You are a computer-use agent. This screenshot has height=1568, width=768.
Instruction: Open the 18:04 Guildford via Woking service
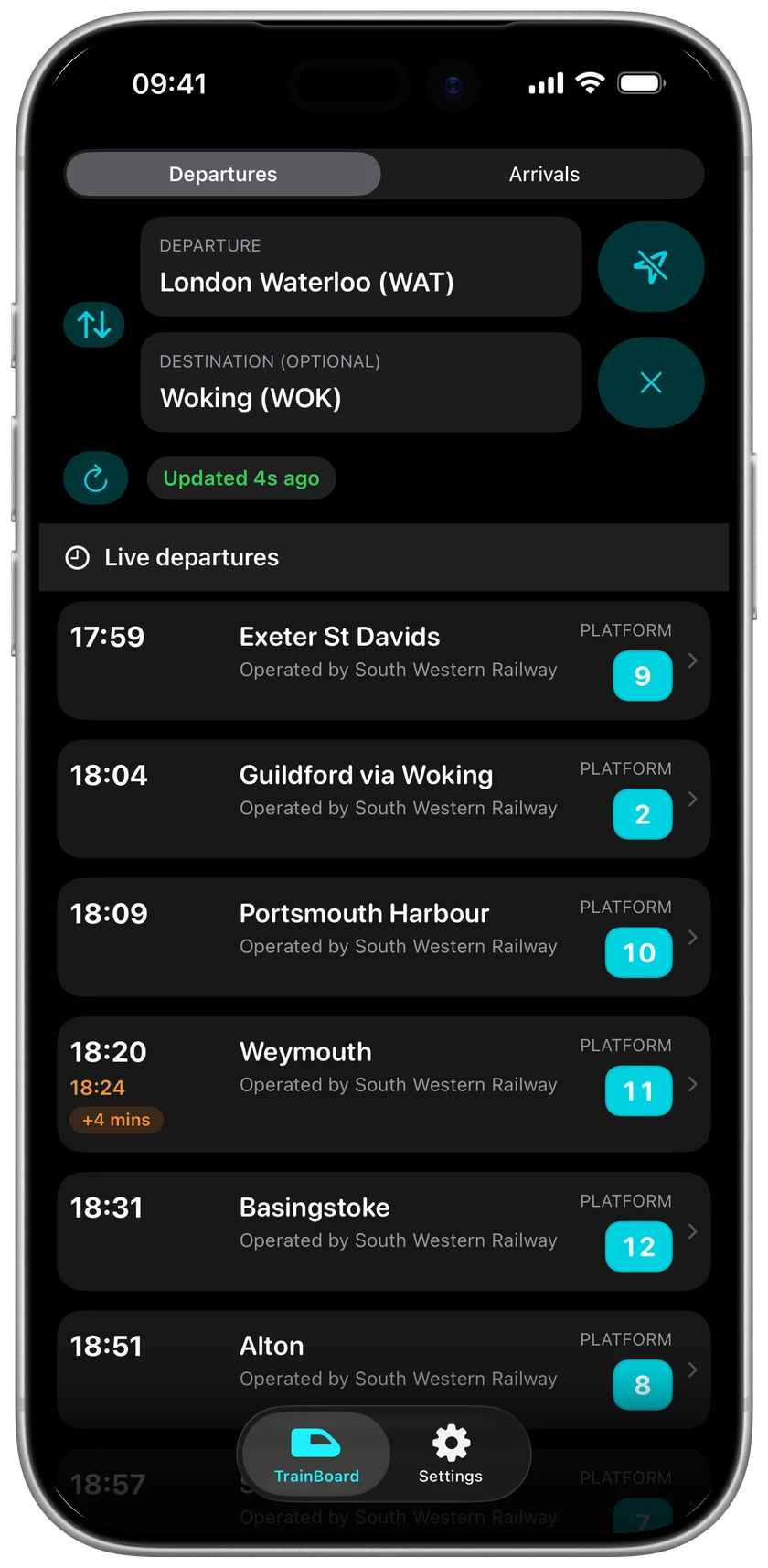(384, 799)
